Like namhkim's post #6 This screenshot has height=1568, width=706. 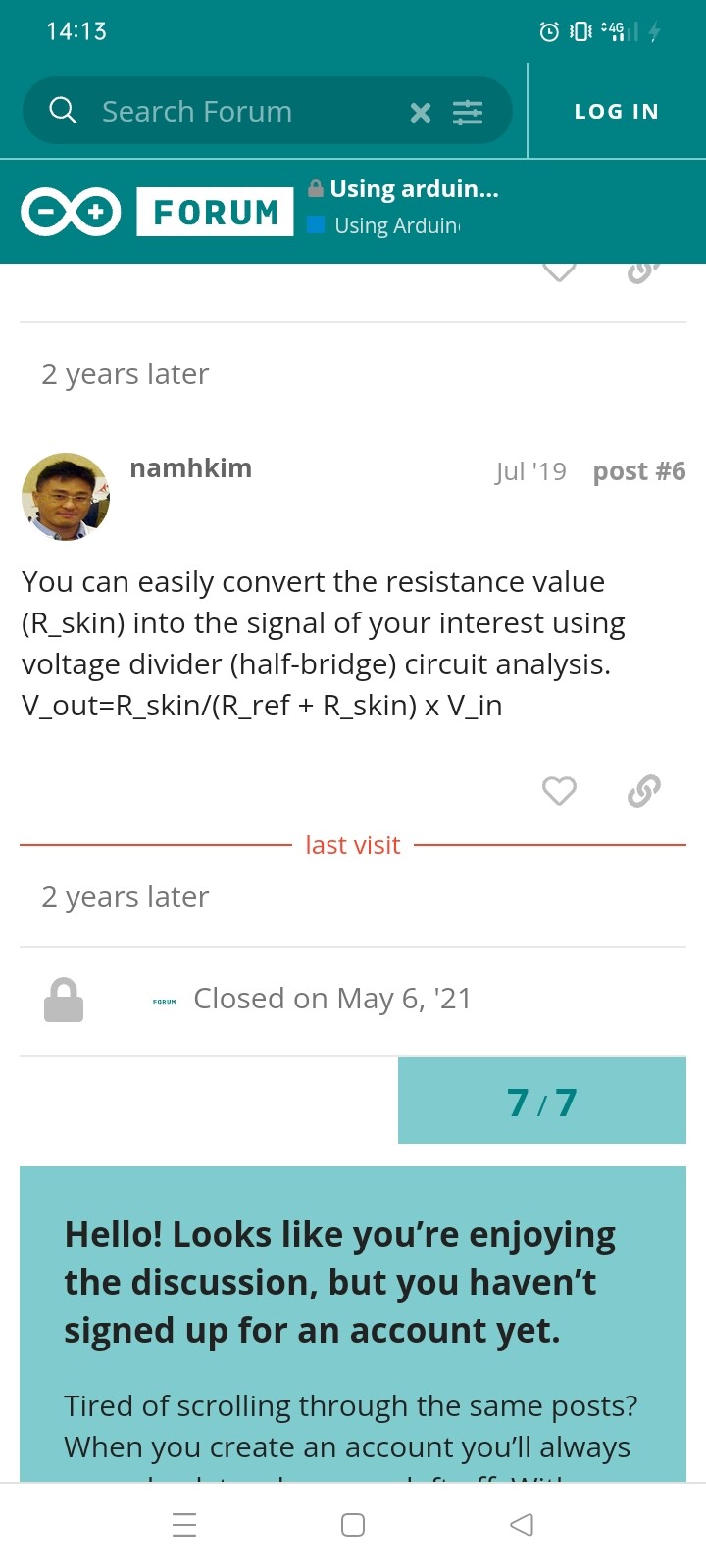click(559, 790)
